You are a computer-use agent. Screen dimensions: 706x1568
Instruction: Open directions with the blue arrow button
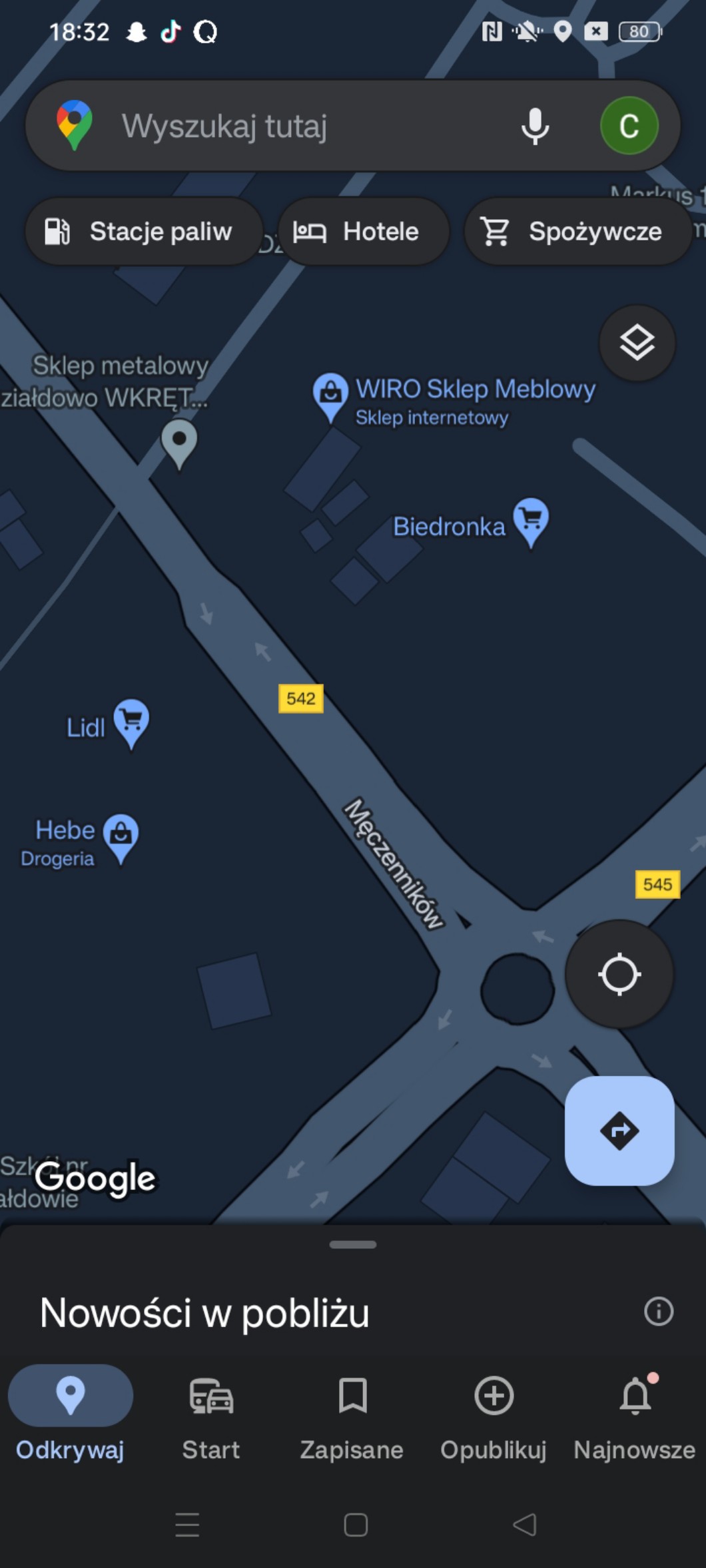[x=619, y=1131]
